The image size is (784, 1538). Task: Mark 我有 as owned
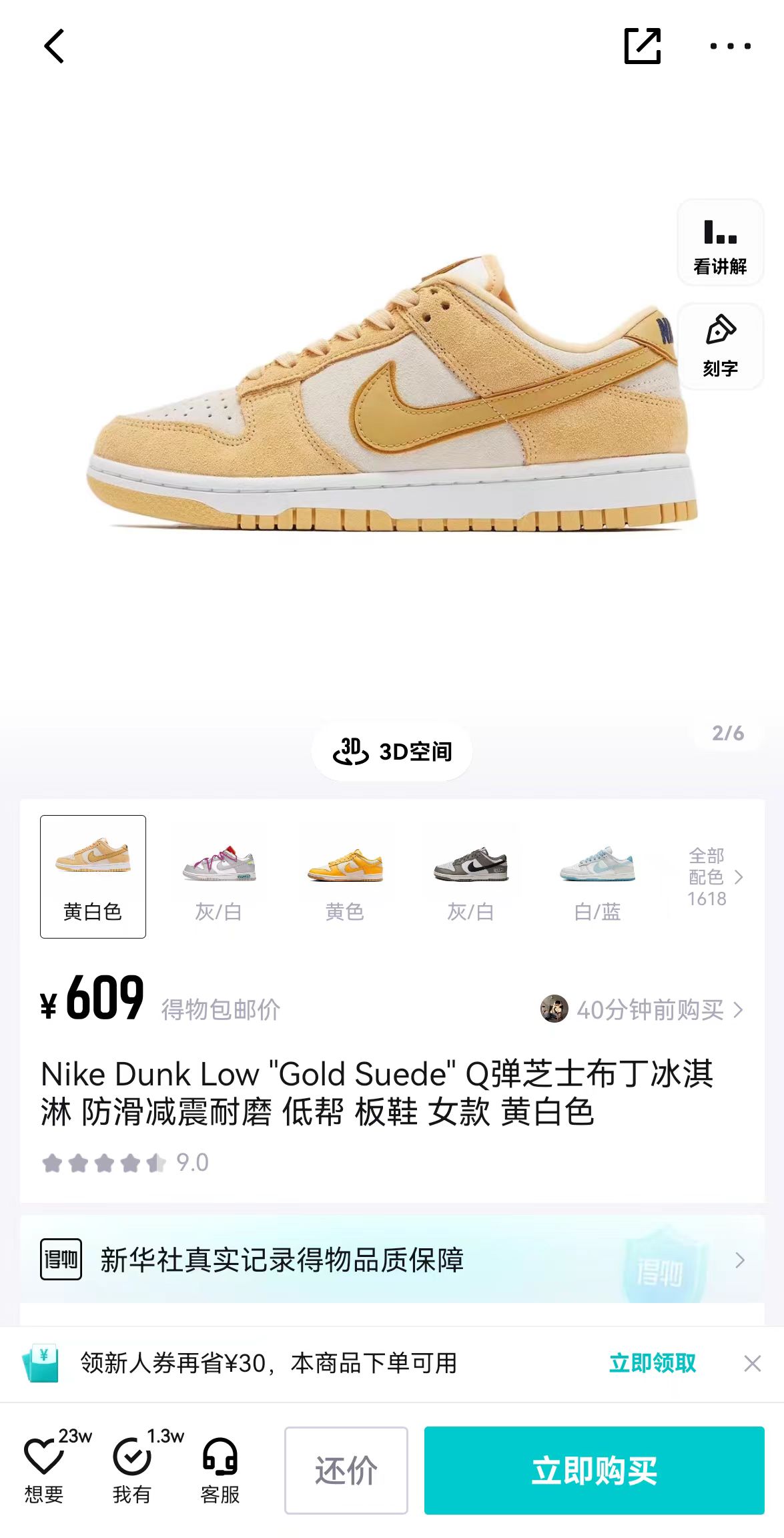133,1469
